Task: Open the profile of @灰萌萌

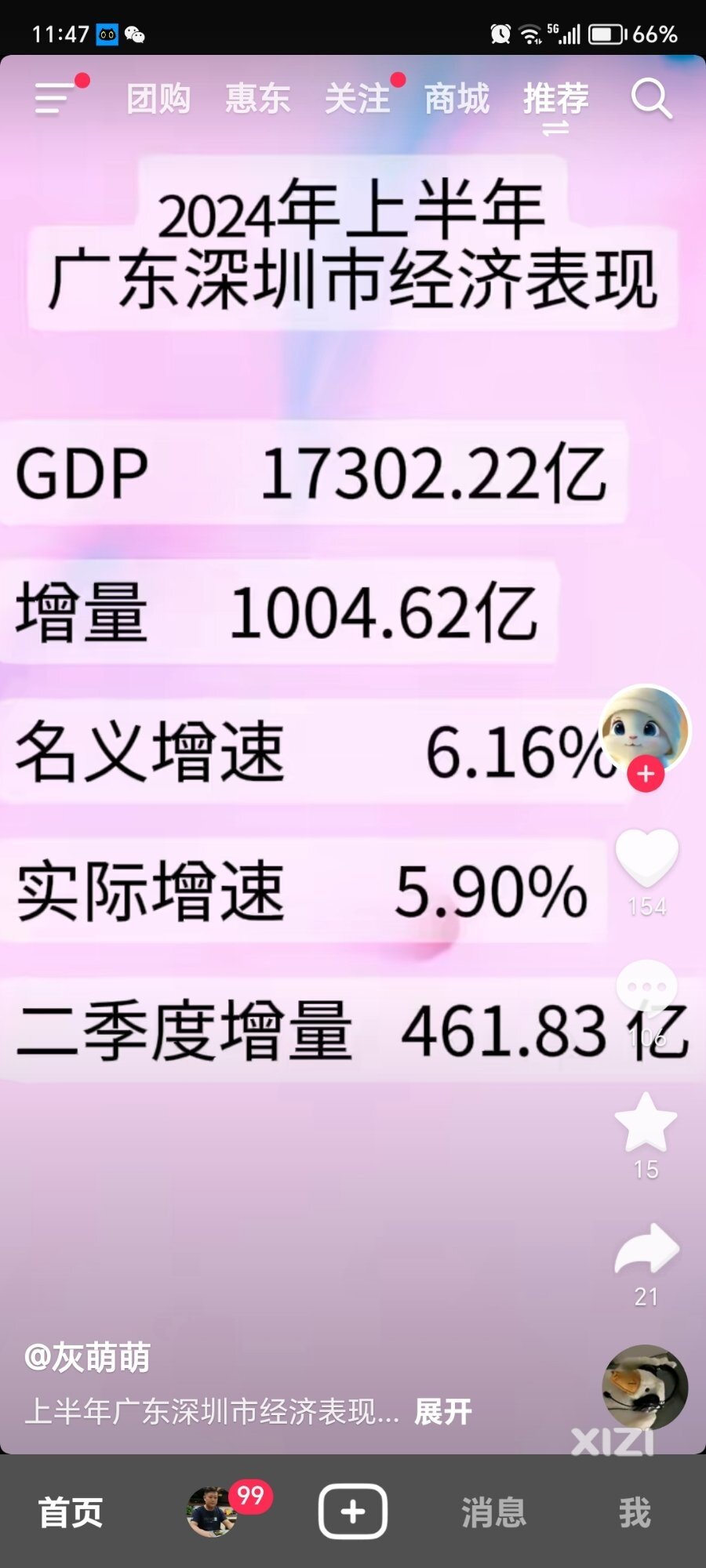Action: pyautogui.click(x=87, y=1358)
